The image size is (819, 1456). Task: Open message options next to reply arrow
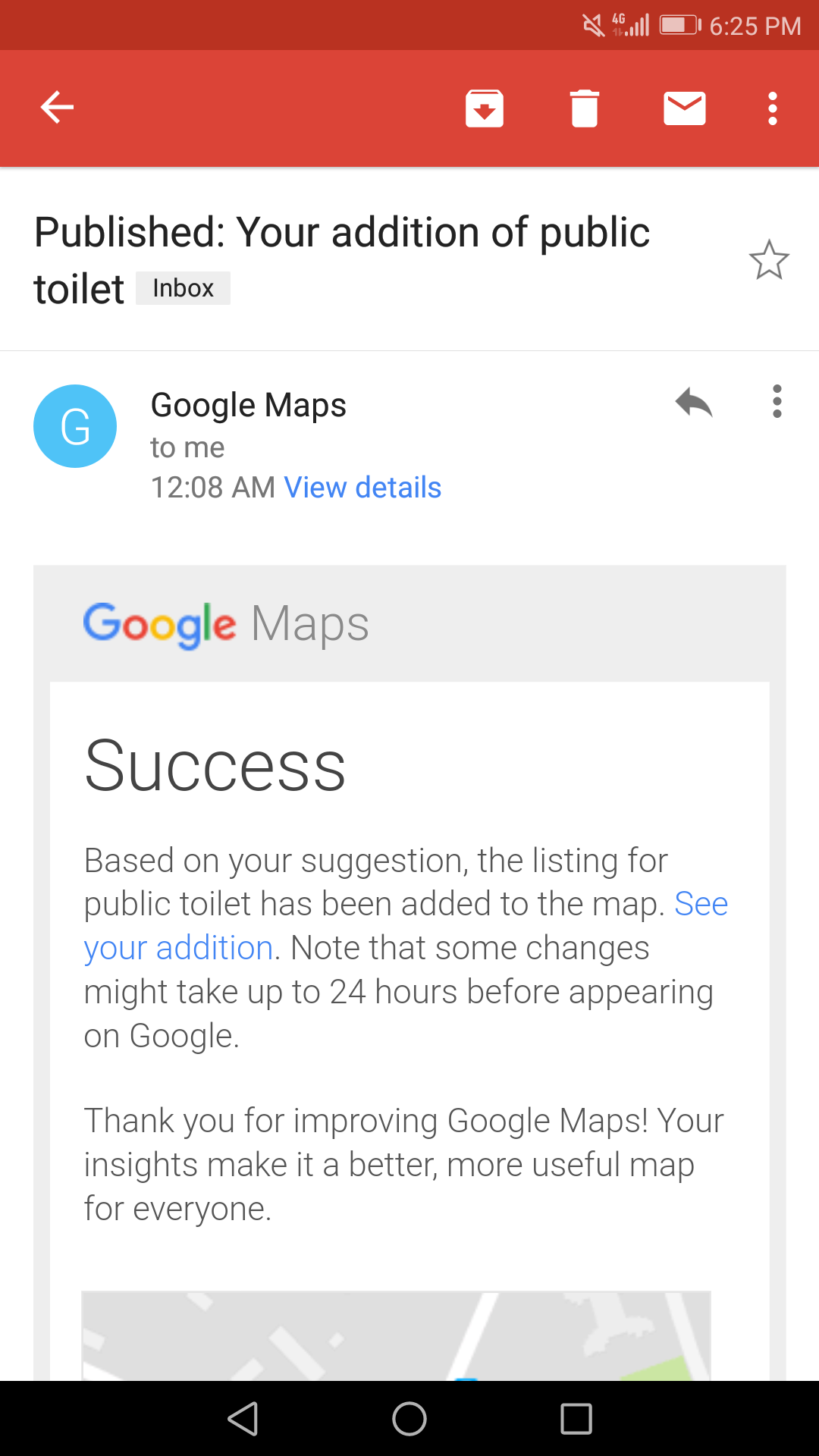(x=777, y=401)
